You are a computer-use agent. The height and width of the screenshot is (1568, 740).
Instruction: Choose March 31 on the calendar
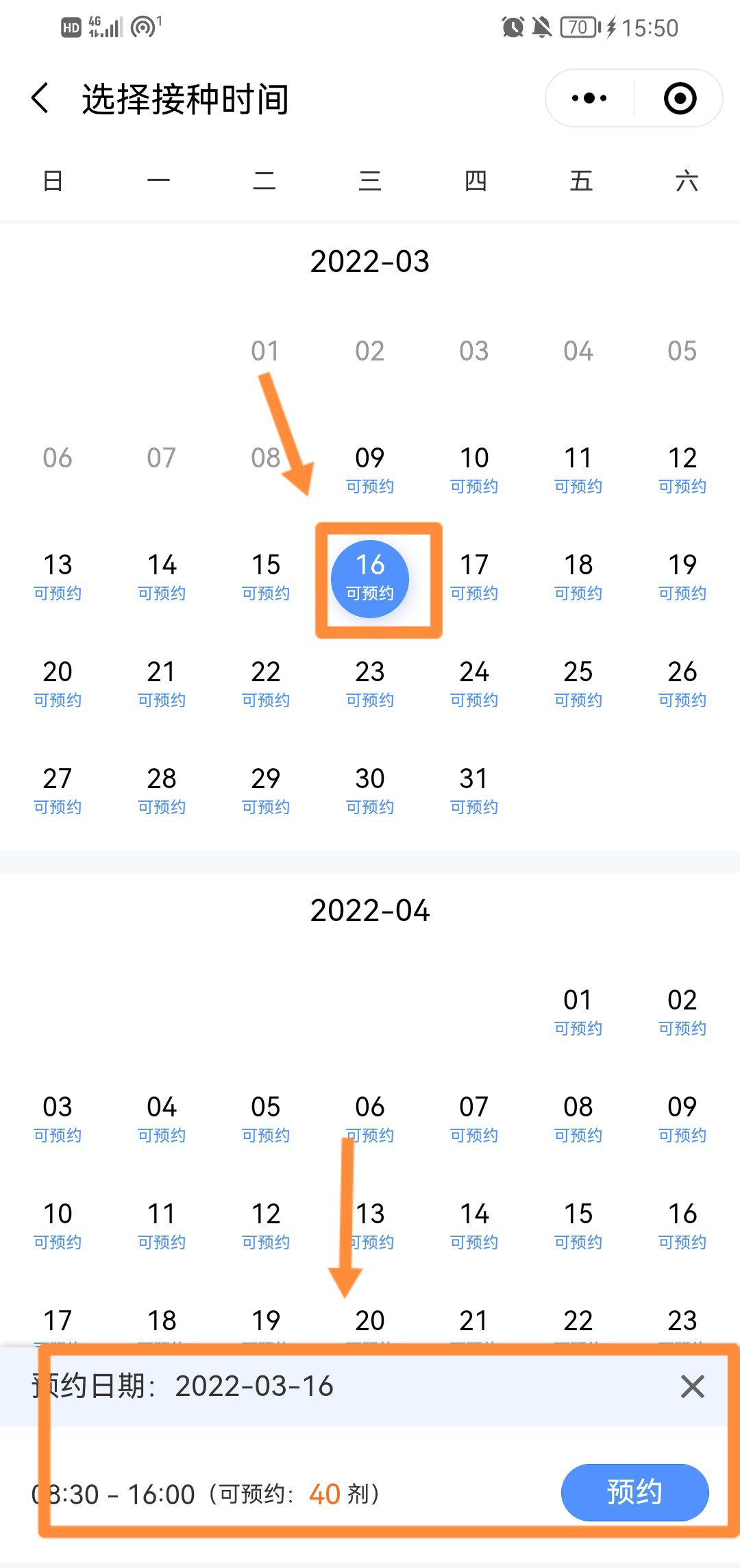click(474, 789)
